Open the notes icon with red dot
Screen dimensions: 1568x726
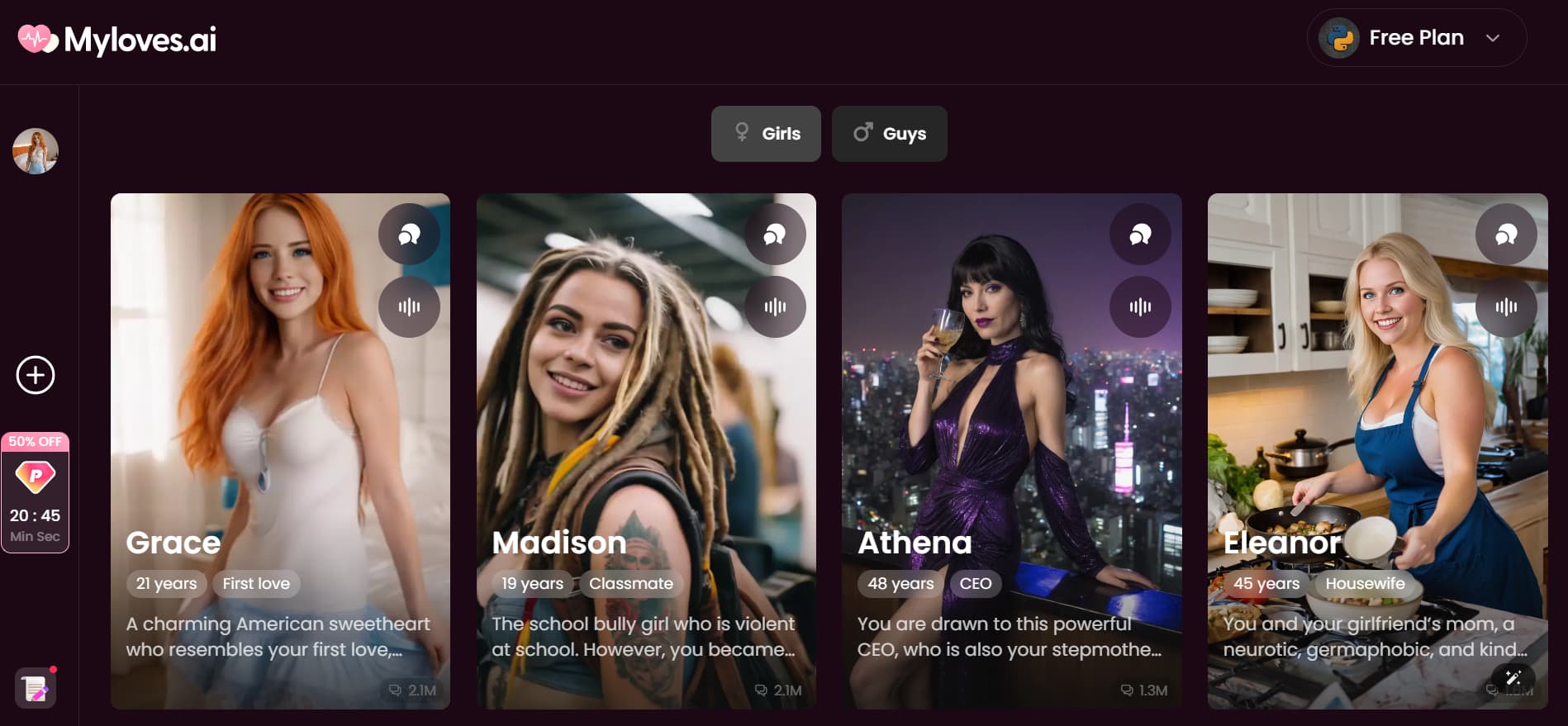tap(36, 688)
